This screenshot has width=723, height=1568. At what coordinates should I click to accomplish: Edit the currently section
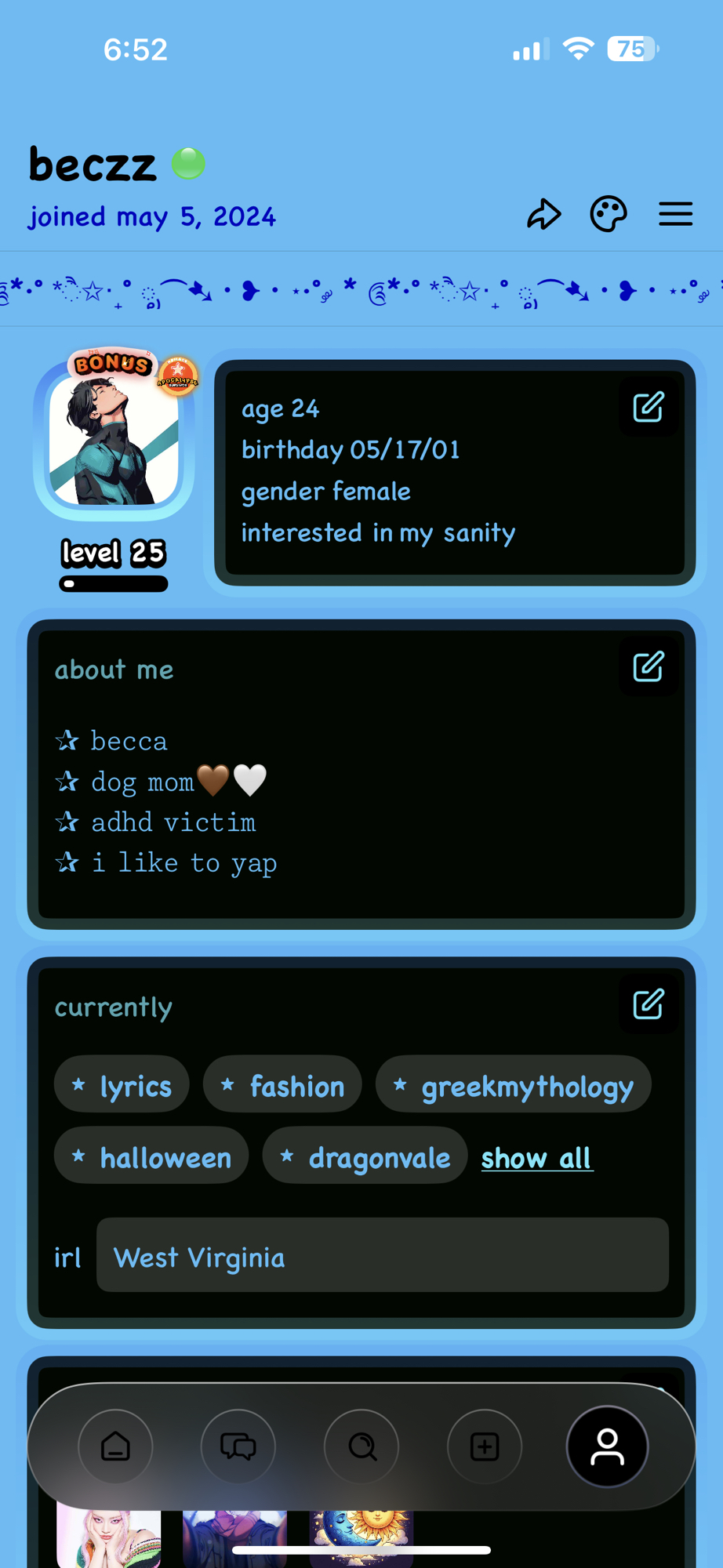point(649,1004)
